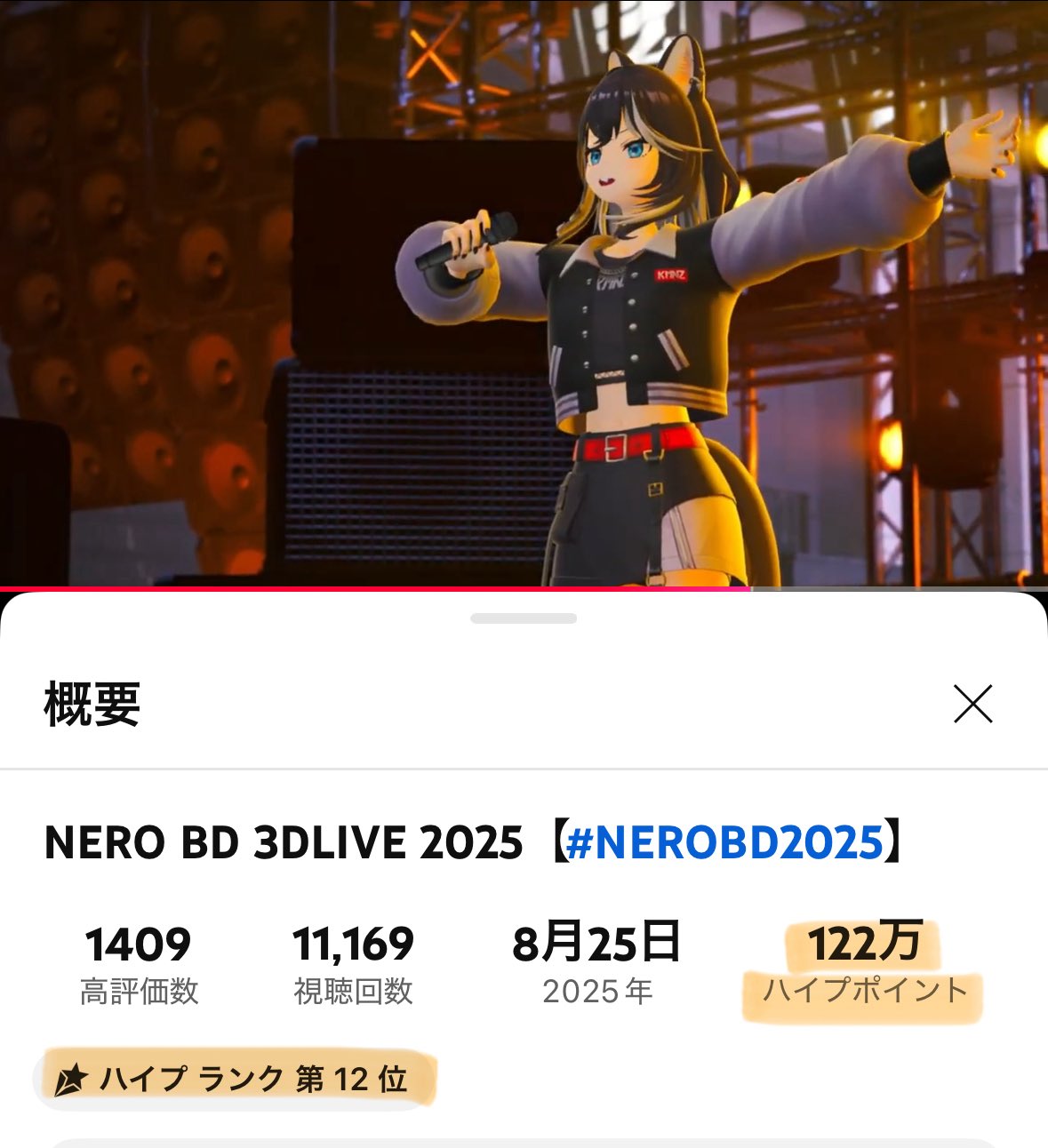
Task: Open the #NEROBD2025 hashtag link
Action: point(724,842)
